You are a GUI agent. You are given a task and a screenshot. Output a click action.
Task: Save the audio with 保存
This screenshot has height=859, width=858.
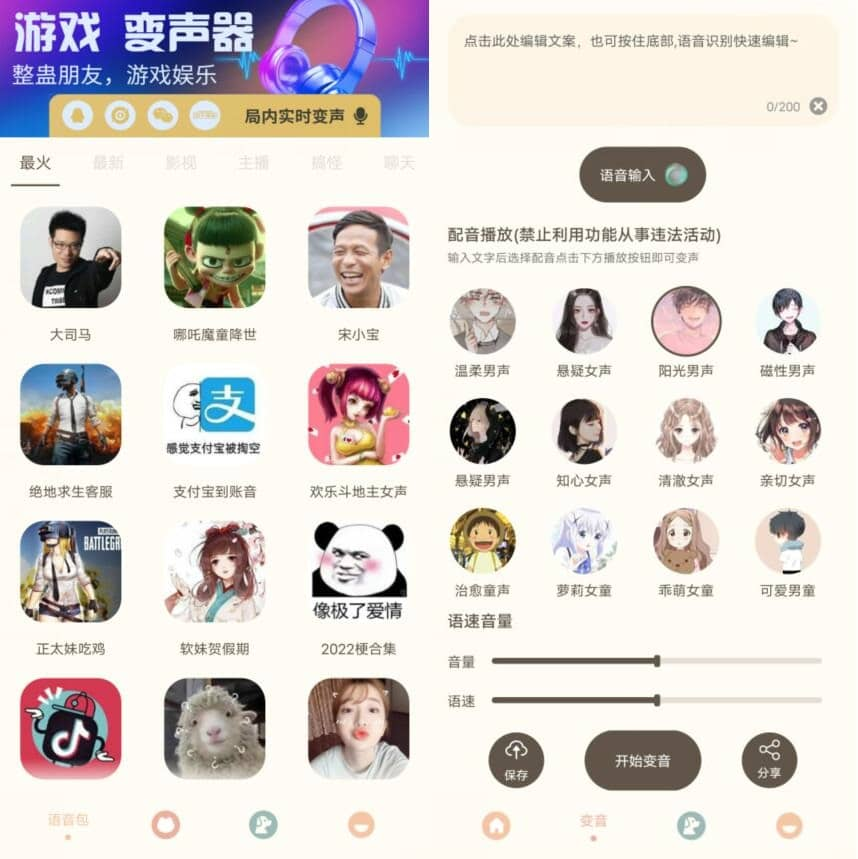[516, 760]
